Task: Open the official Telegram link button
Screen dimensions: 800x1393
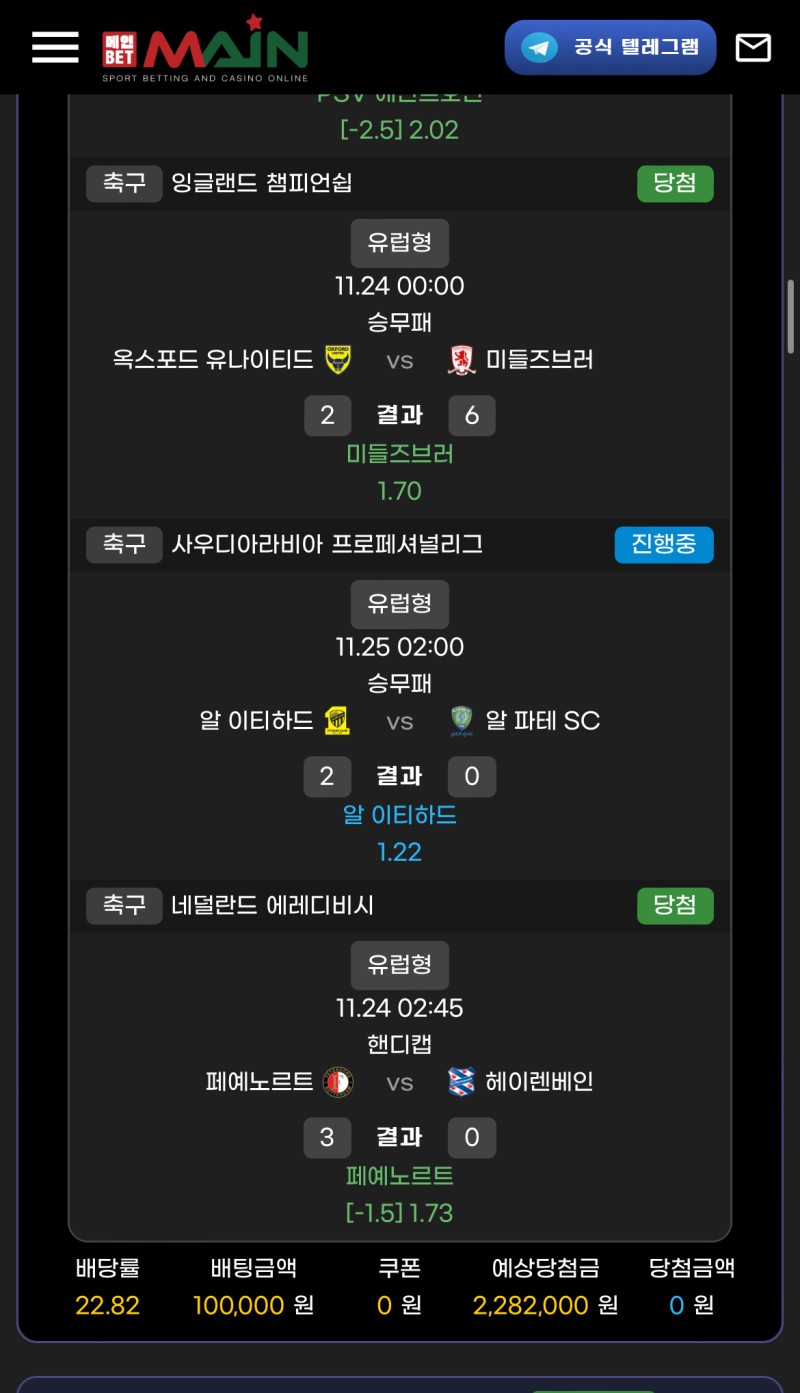Action: point(610,47)
